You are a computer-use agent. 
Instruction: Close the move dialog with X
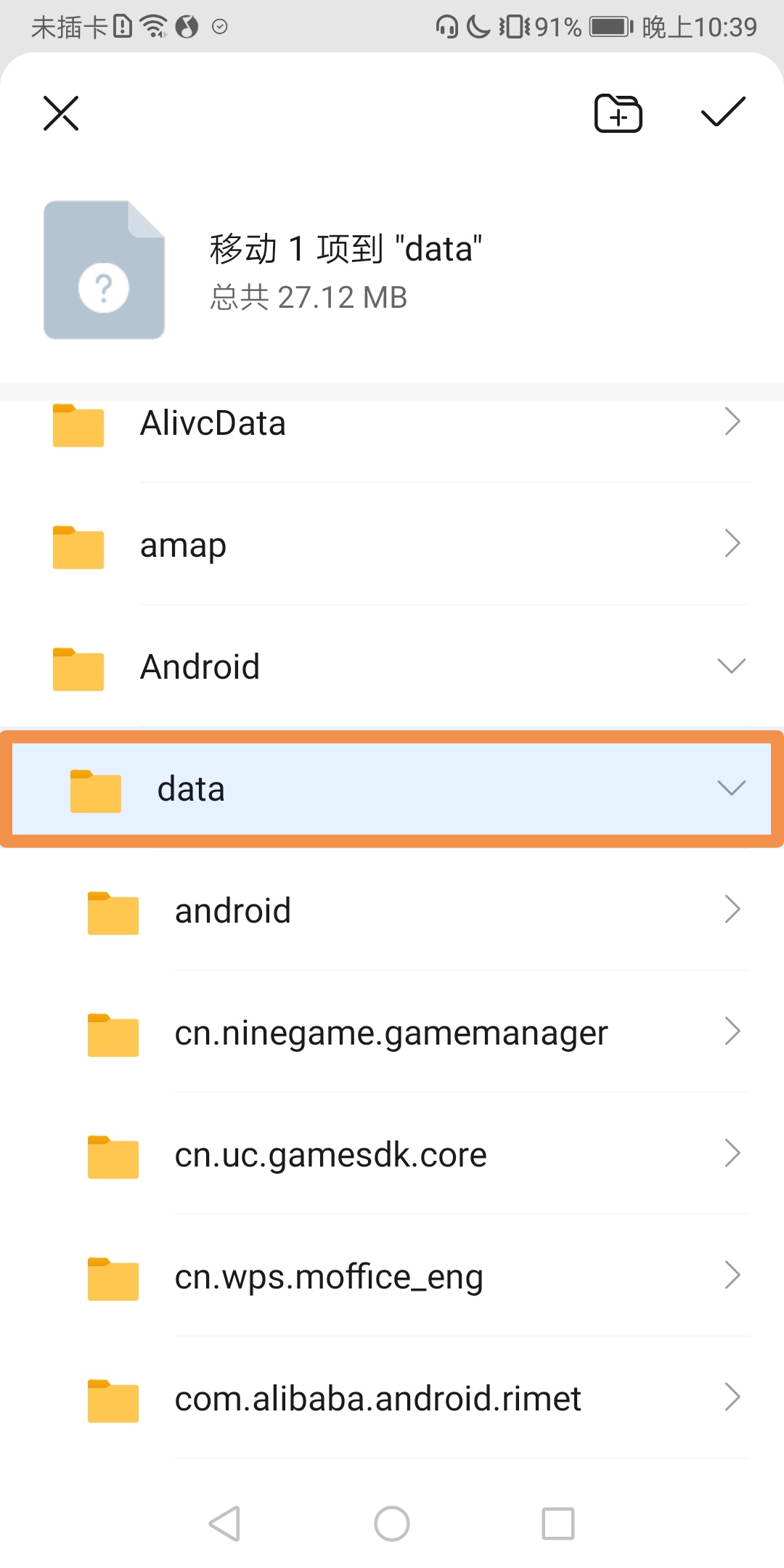61,113
